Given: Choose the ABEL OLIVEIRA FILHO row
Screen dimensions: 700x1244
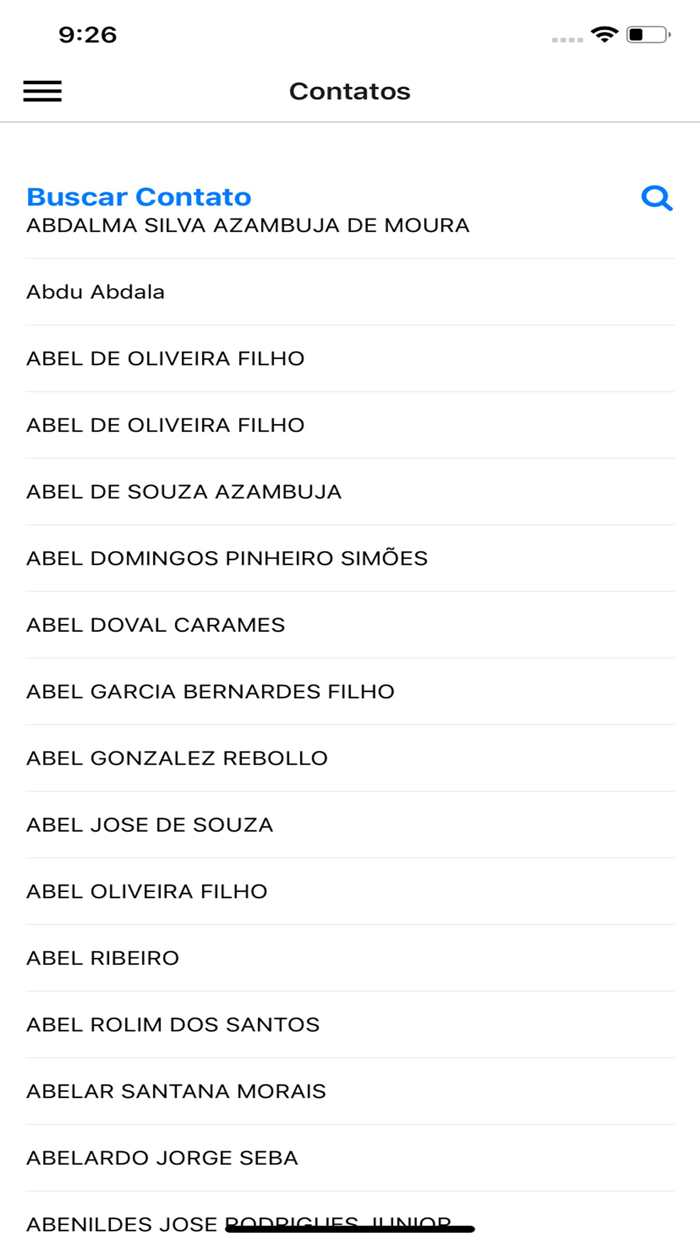Looking at the screenshot, I should point(147,891).
